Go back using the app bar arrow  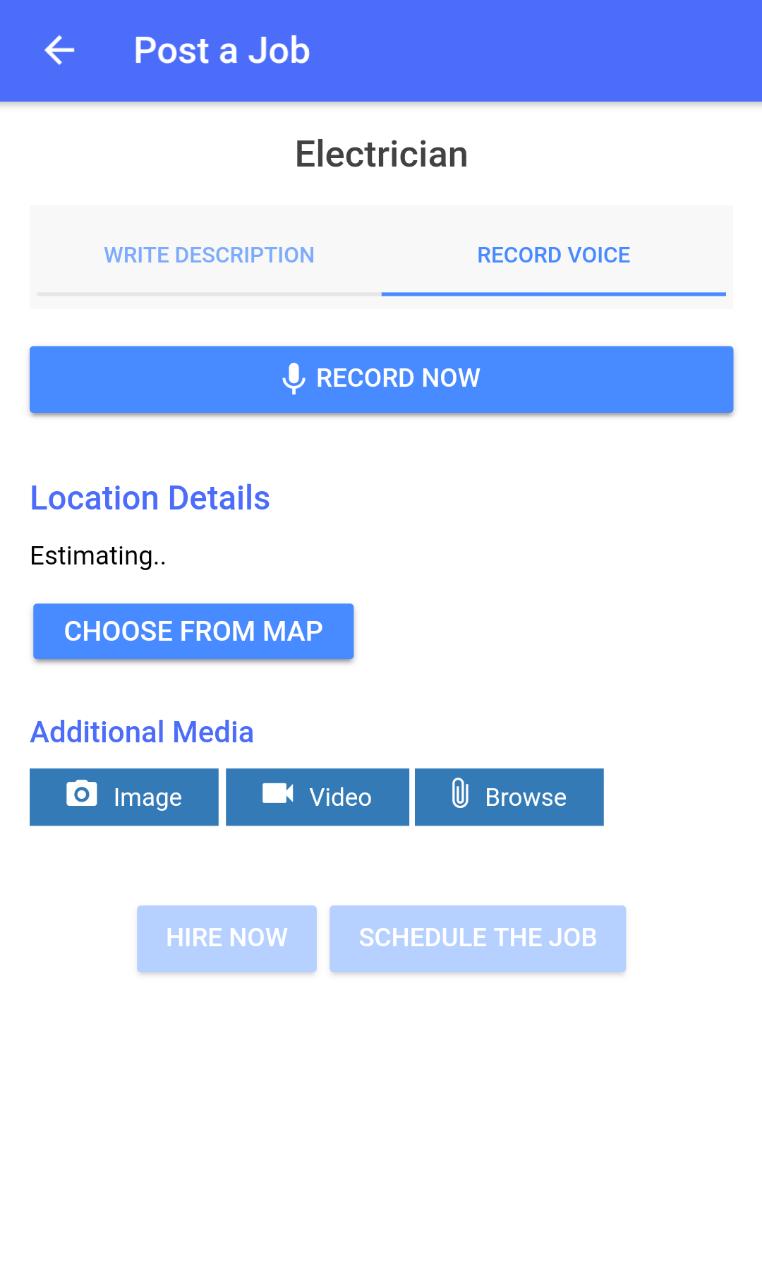(x=59, y=50)
